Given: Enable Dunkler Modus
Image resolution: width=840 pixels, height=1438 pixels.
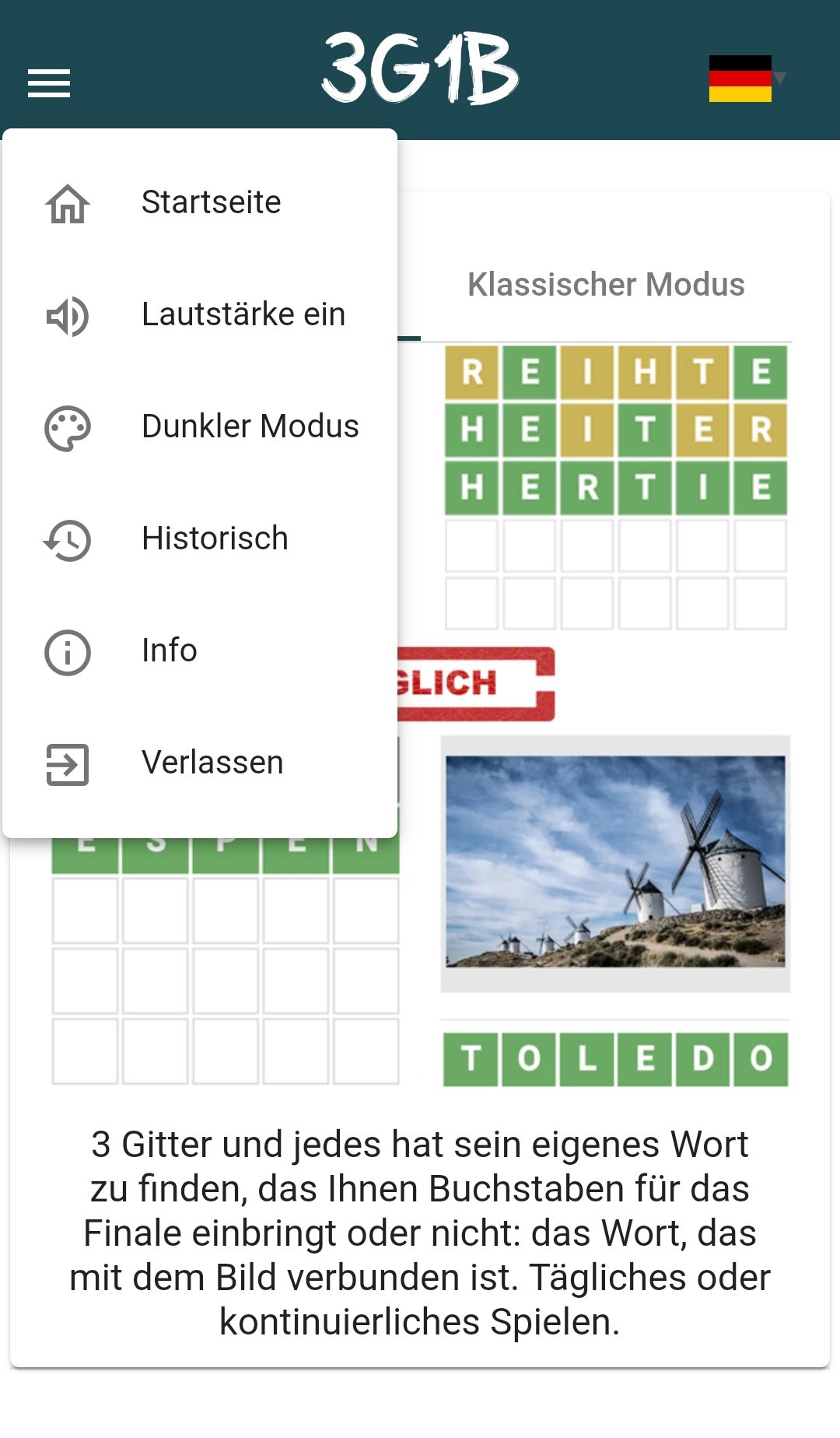Looking at the screenshot, I should click(200, 427).
